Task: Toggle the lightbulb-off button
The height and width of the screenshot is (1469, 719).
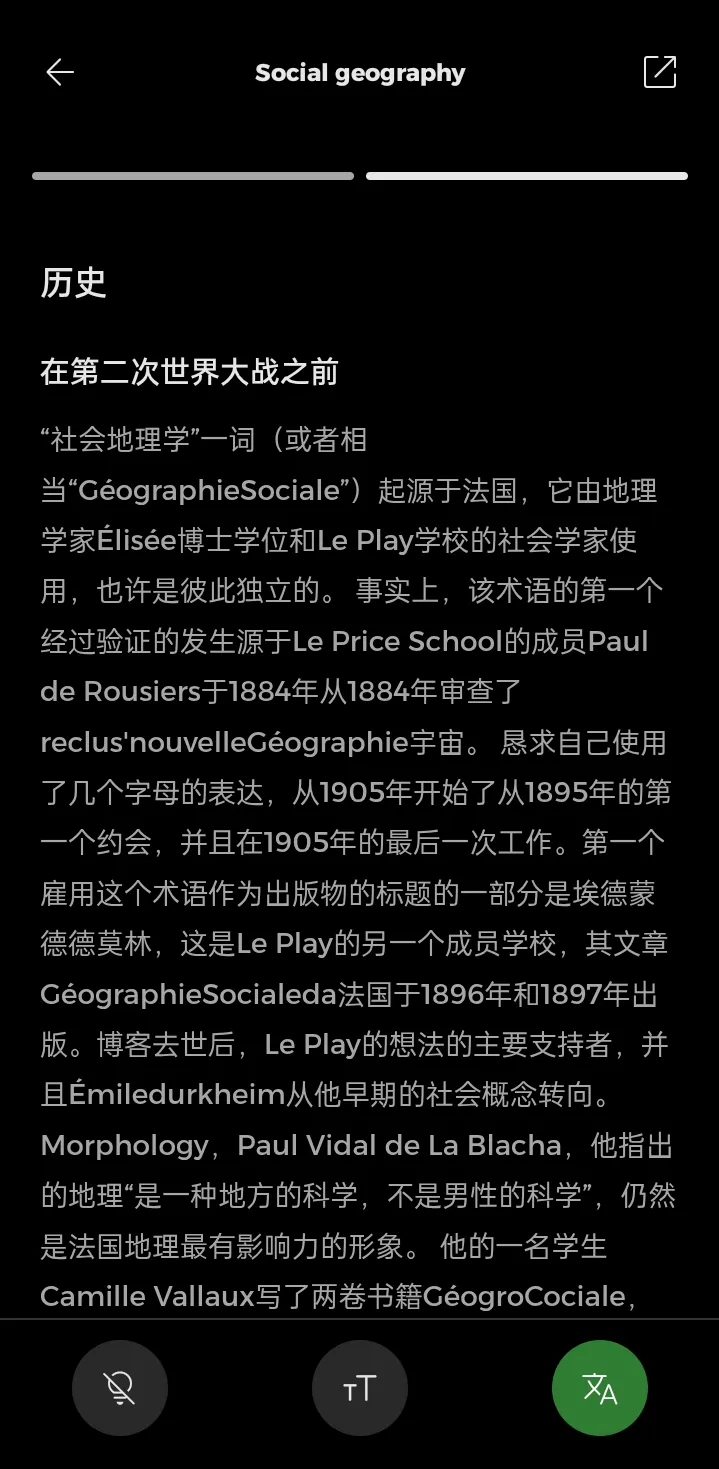Action: point(120,1388)
